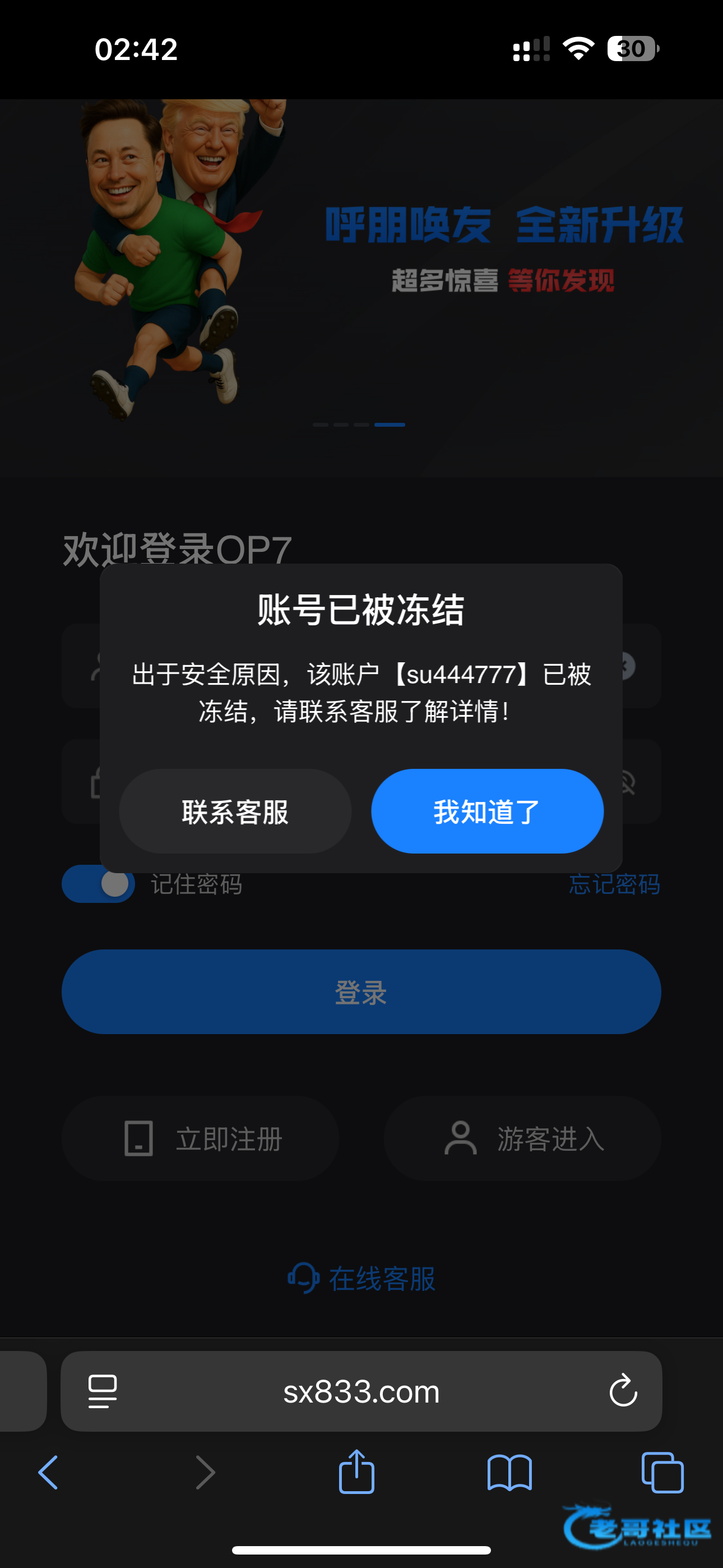Go back in Safari

pos(49,1473)
